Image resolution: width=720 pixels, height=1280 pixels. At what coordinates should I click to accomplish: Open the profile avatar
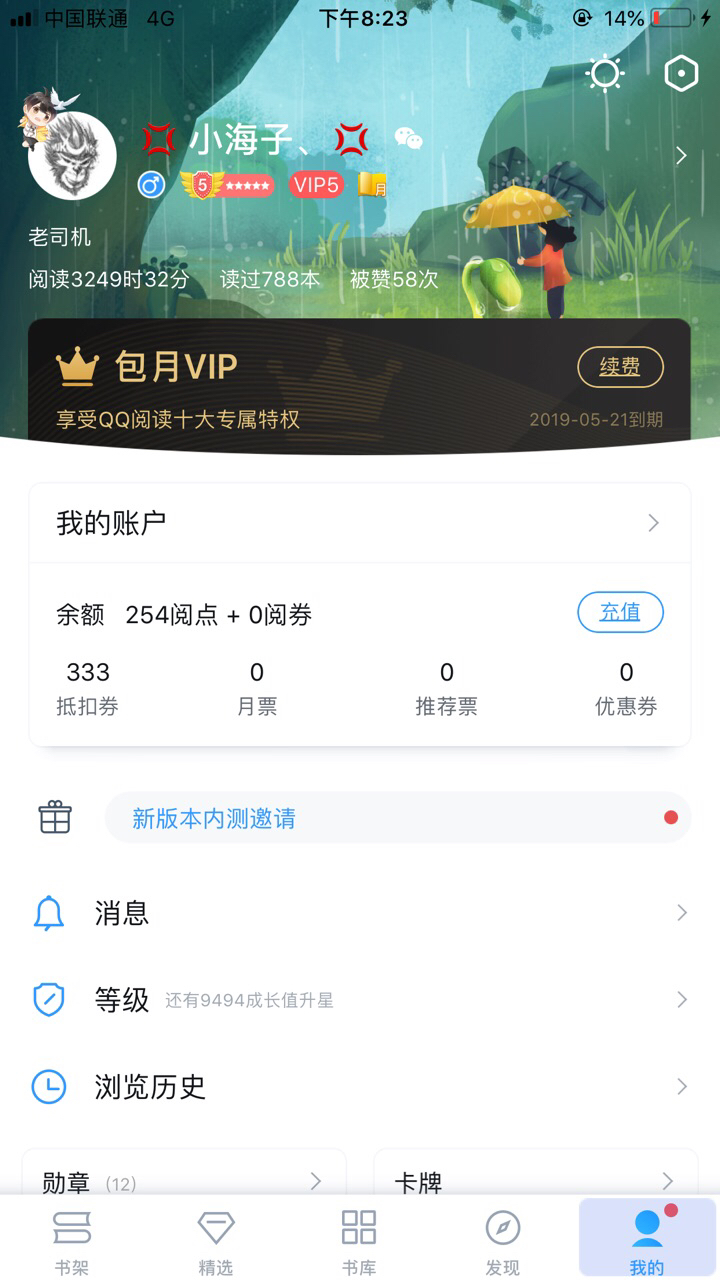click(x=72, y=156)
